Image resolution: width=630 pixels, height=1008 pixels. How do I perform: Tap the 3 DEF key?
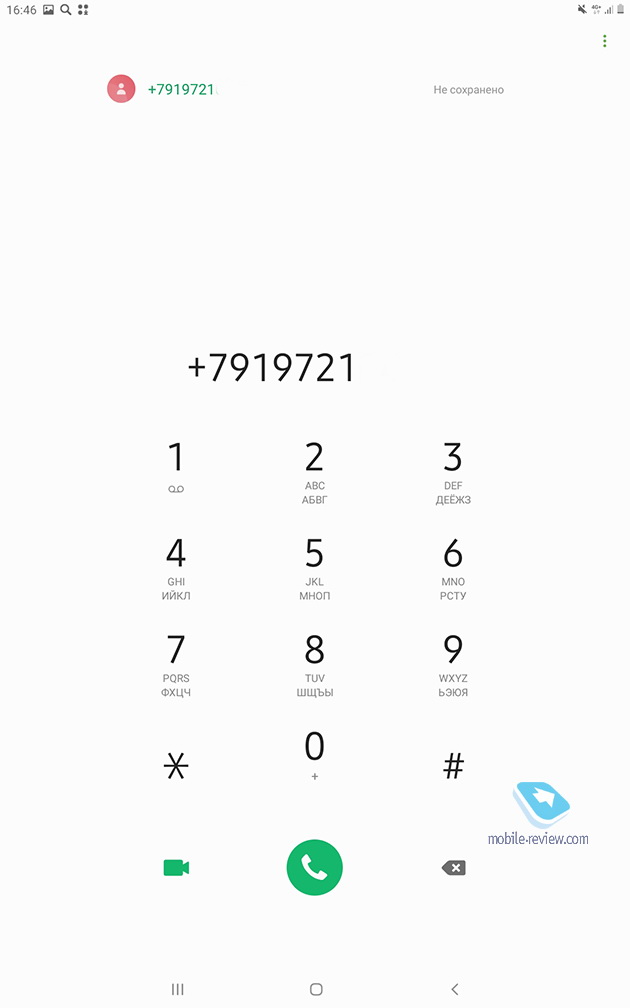[453, 468]
